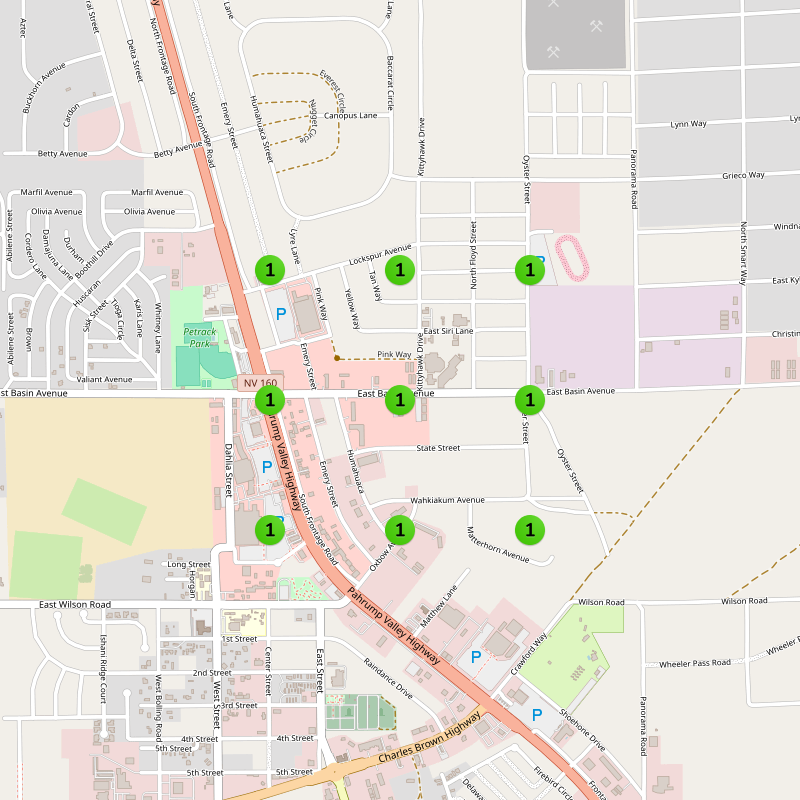Open the marker at East Basin Avenue and Oyster Street
This screenshot has height=800, width=800.
[x=530, y=400]
